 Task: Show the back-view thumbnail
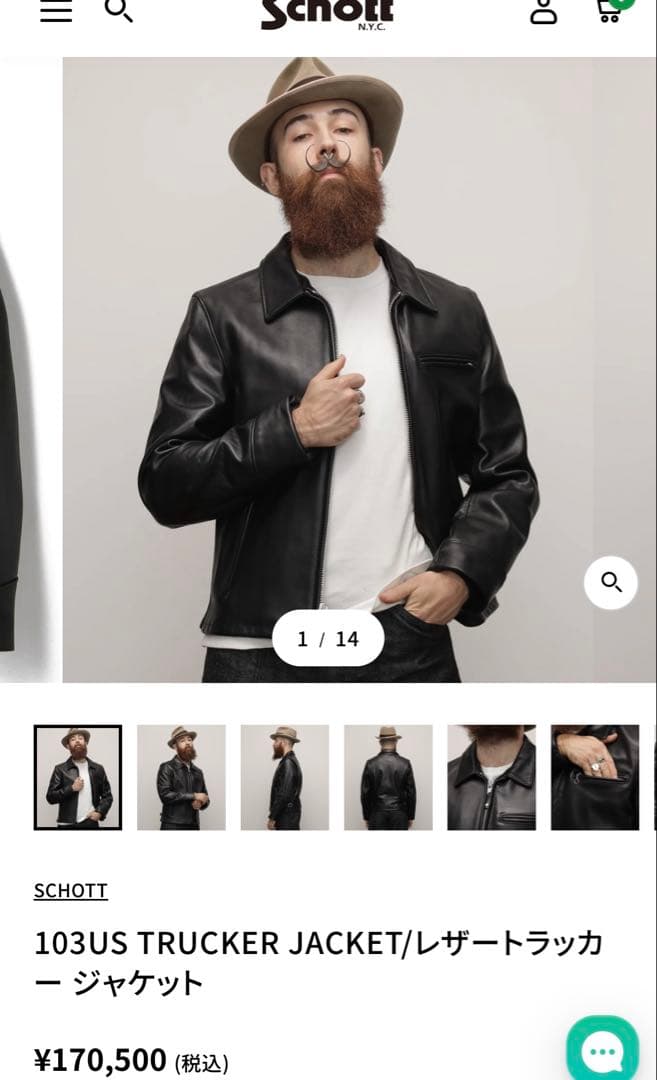(x=388, y=777)
